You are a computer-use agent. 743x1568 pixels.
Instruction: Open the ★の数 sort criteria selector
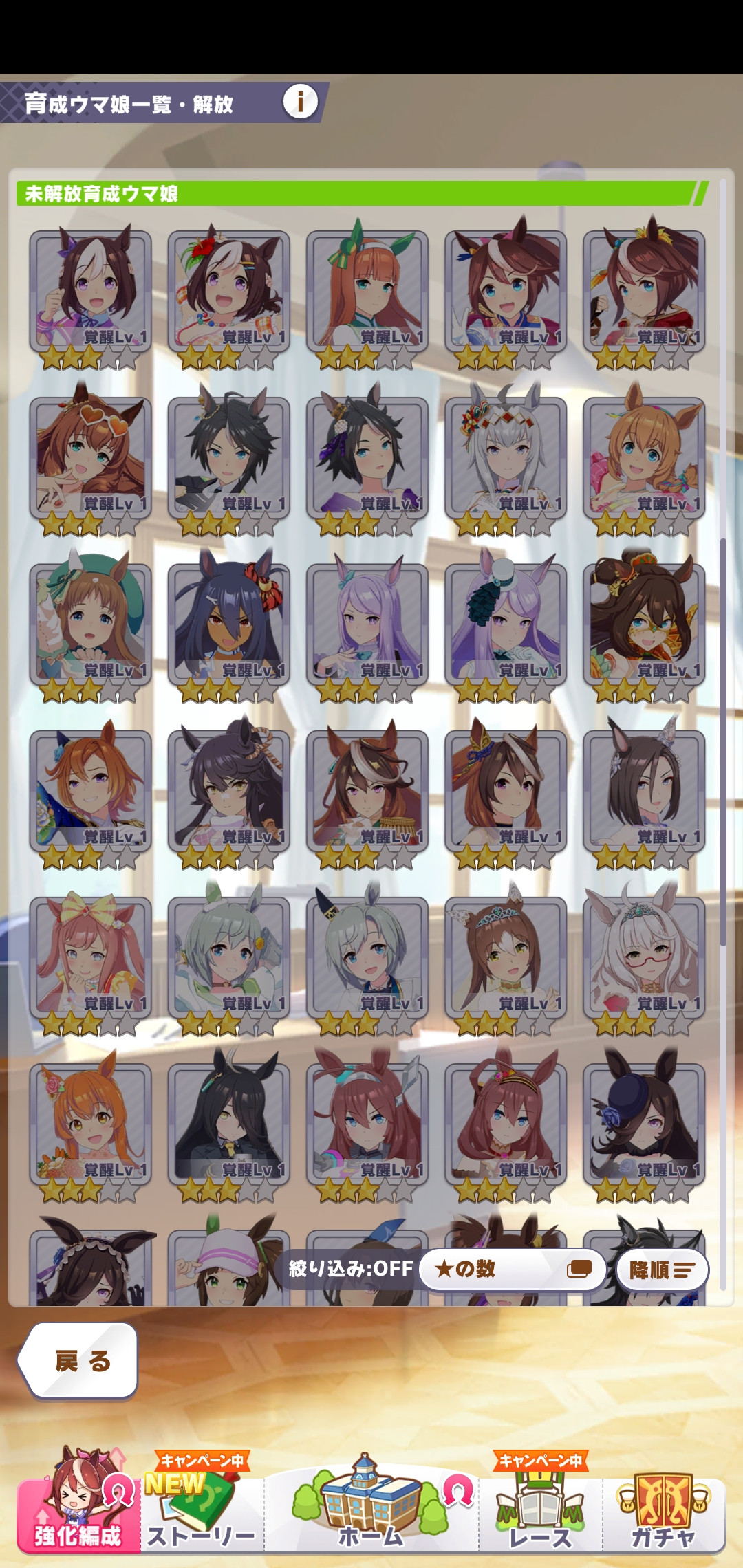(512, 1269)
